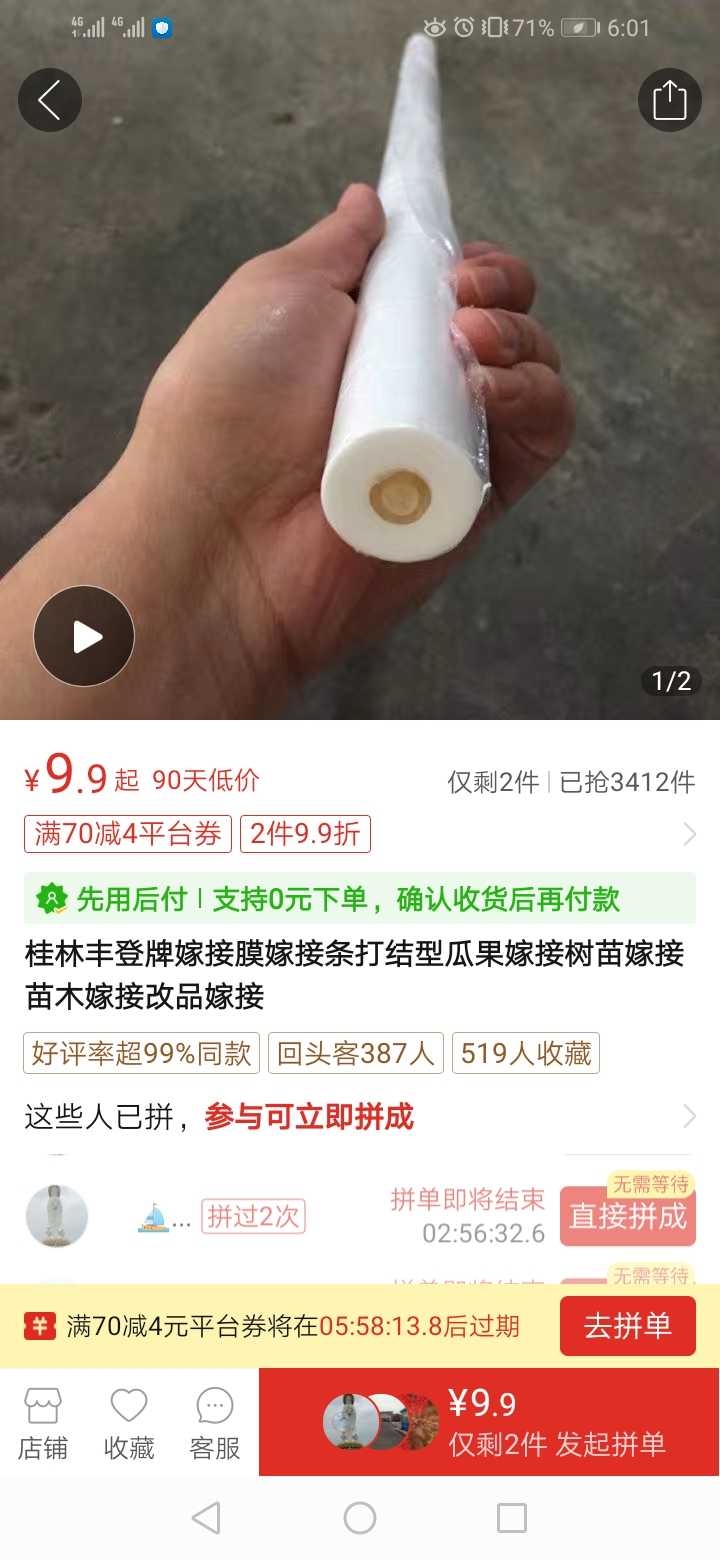
Task: Tap 直接拼成 to join this group
Action: [x=628, y=1216]
